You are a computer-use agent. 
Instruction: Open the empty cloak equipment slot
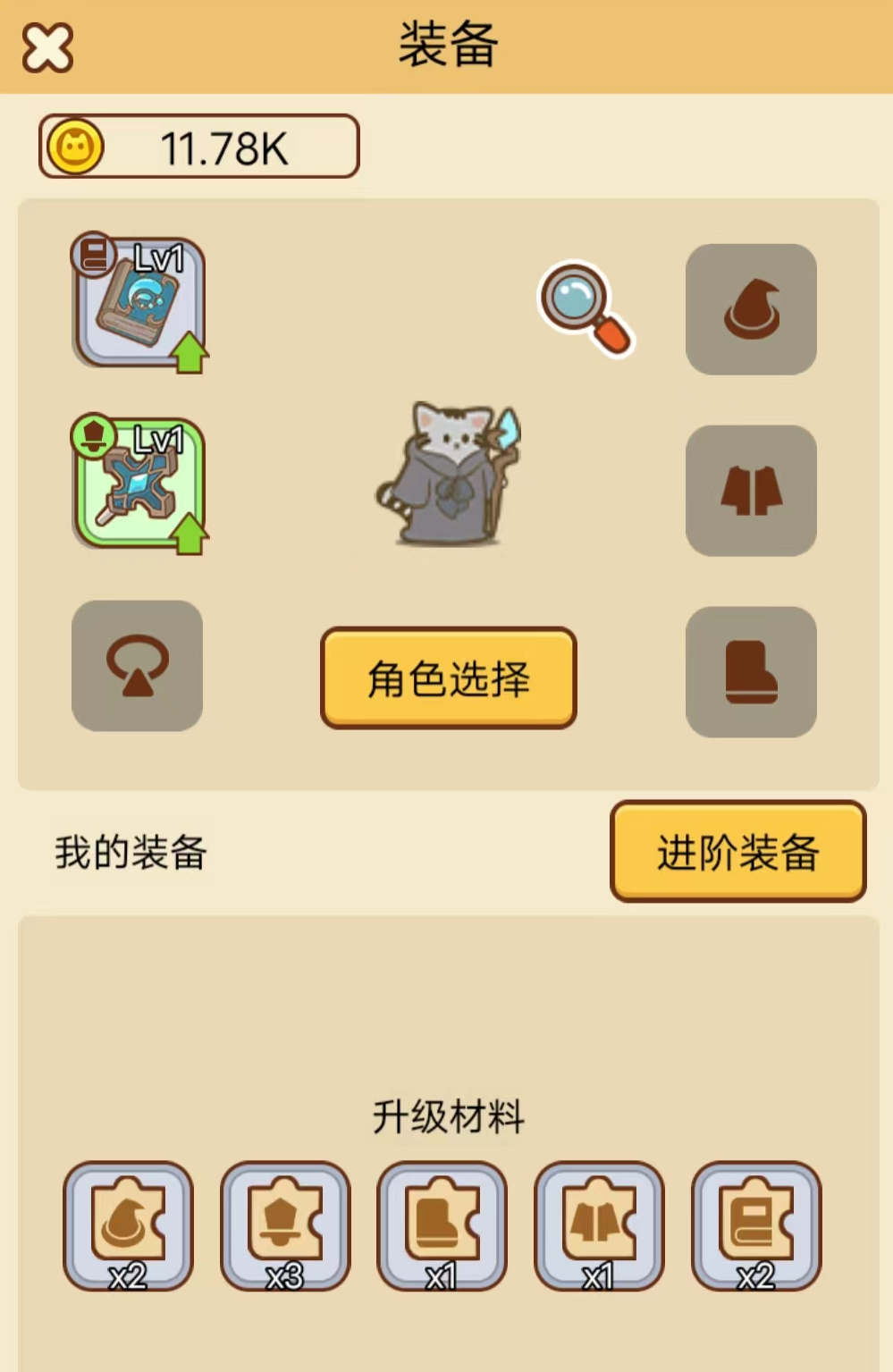(x=751, y=490)
